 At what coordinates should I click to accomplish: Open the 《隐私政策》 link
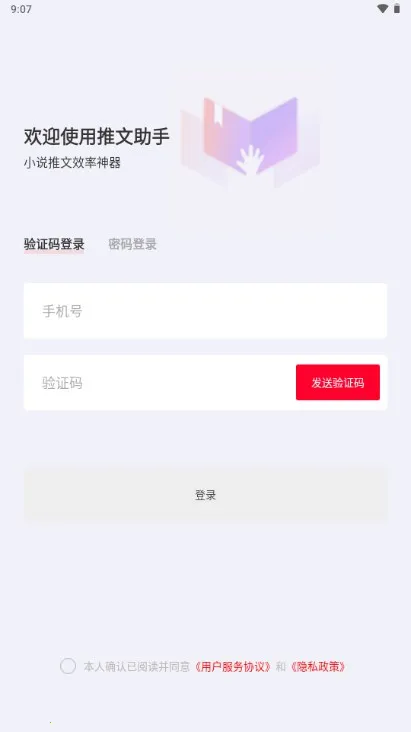pyautogui.click(x=318, y=667)
